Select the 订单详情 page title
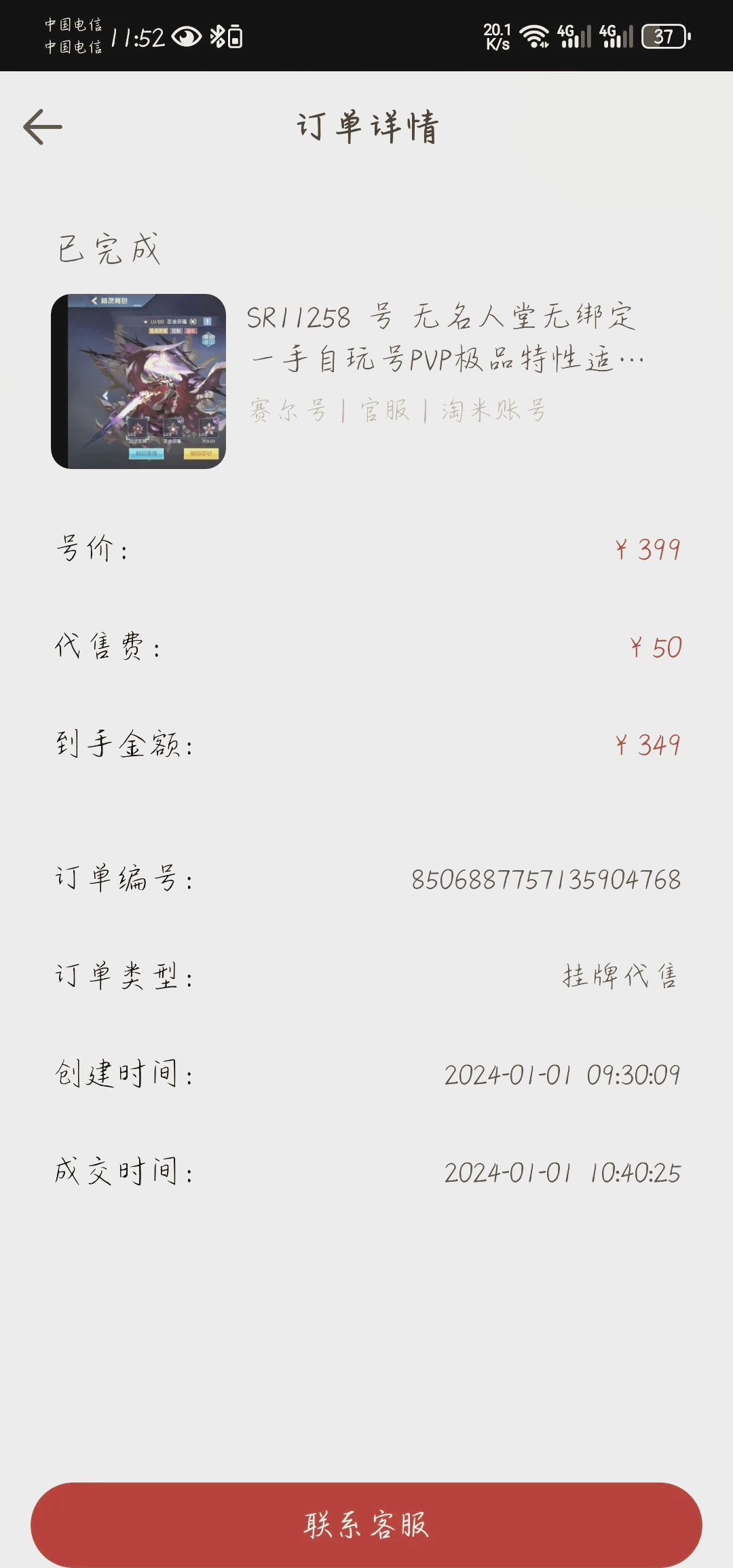Screen dimensions: 733x1568 (366, 128)
